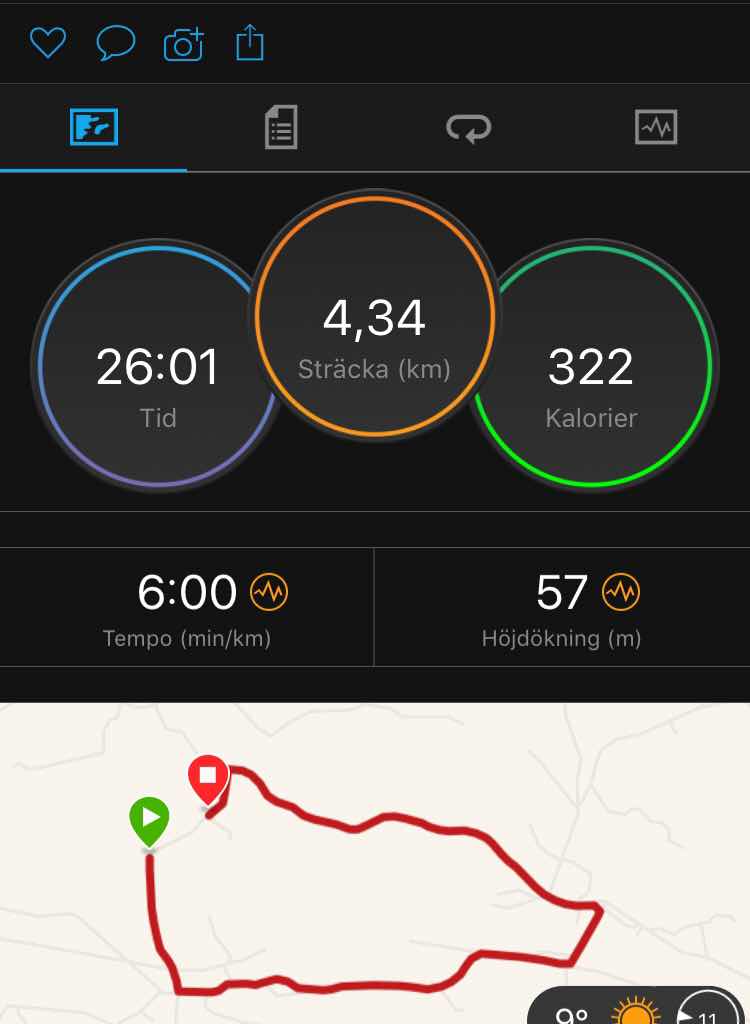Switch to the detailed stats document tab
Viewport: 750px width, 1024px height.
(281, 128)
